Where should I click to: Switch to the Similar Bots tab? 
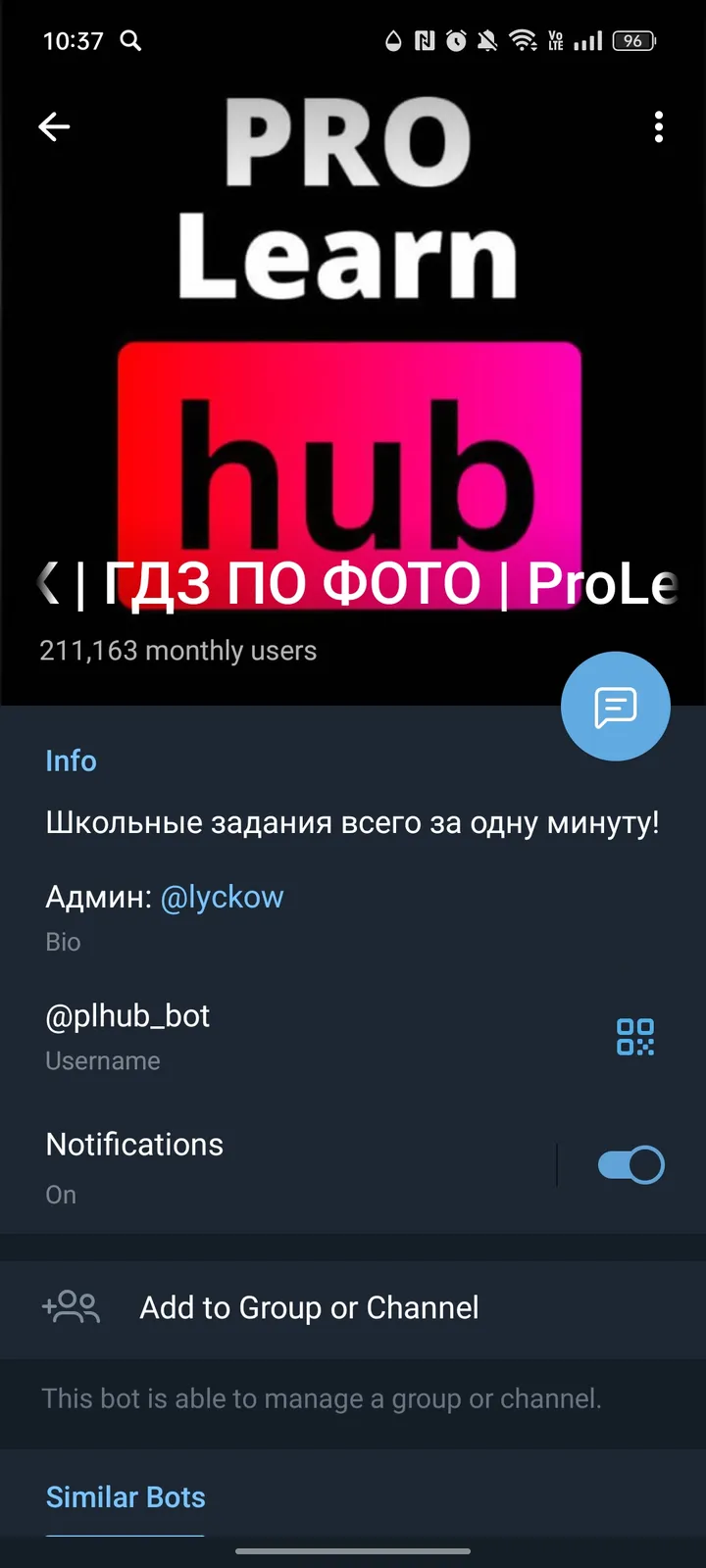point(126,1497)
